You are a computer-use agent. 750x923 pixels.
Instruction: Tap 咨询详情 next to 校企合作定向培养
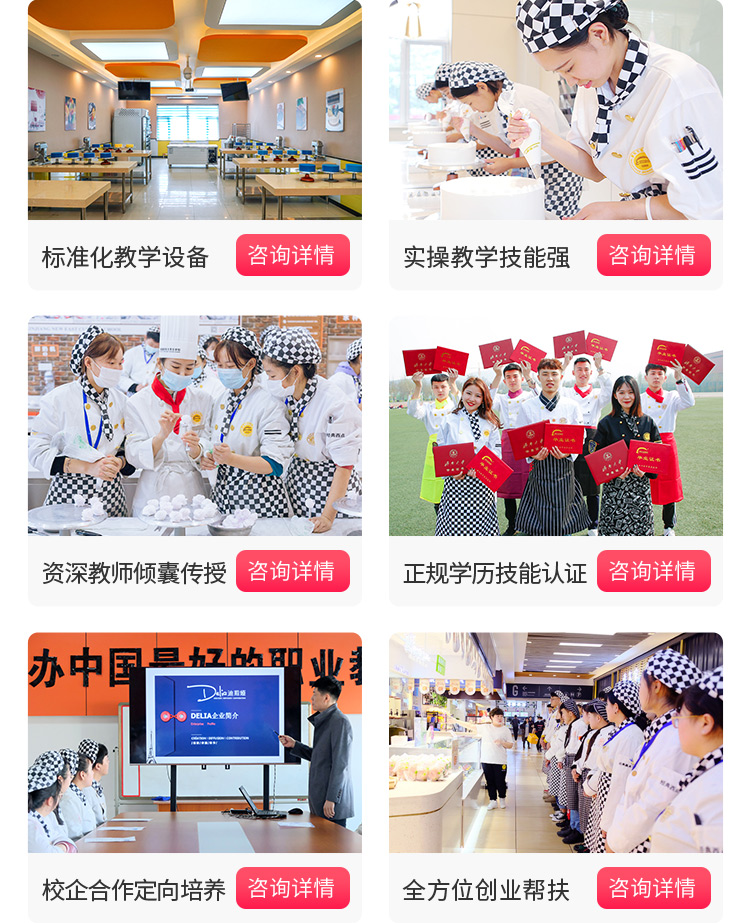[x=292, y=888]
